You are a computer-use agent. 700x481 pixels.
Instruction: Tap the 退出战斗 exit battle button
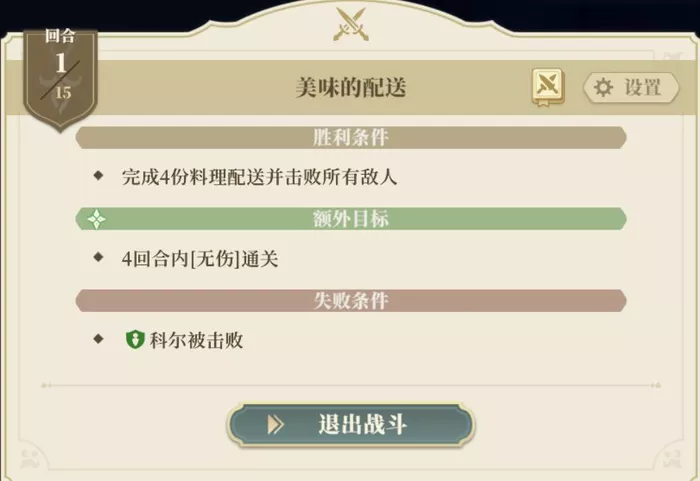click(351, 424)
